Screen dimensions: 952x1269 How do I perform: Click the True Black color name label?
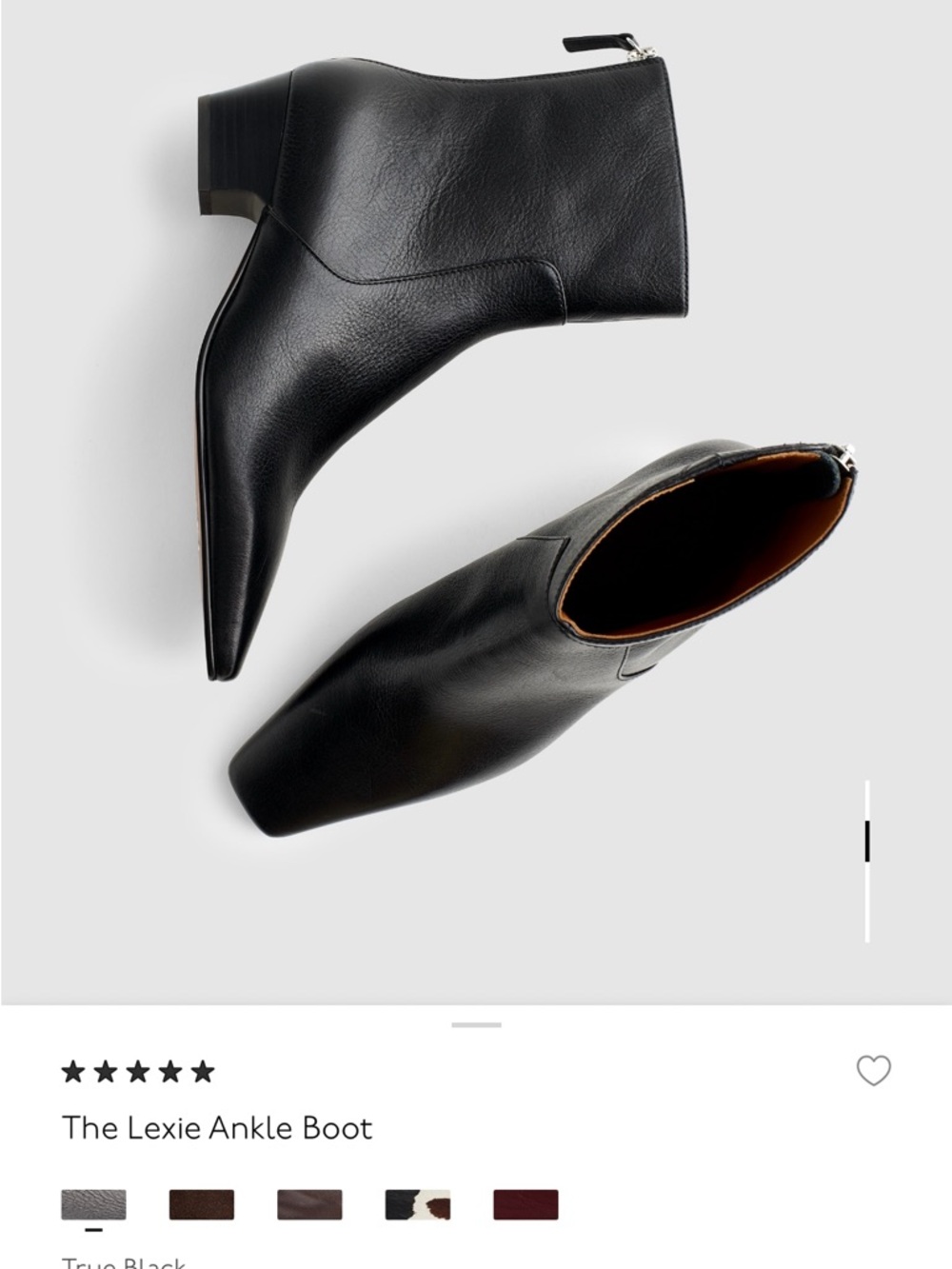pyautogui.click(x=122, y=1261)
